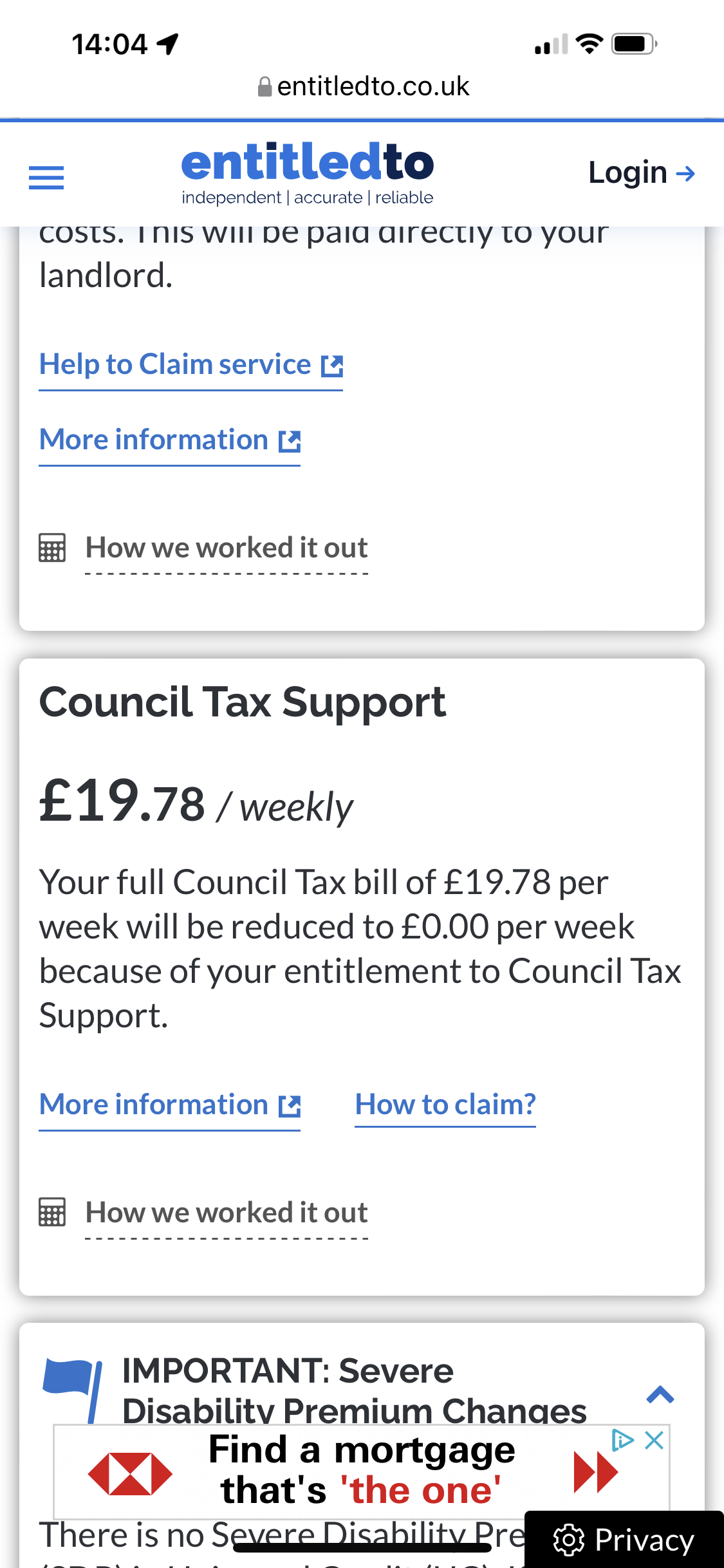724x1568 pixels.
Task: Tap Login link
Action: pos(642,173)
